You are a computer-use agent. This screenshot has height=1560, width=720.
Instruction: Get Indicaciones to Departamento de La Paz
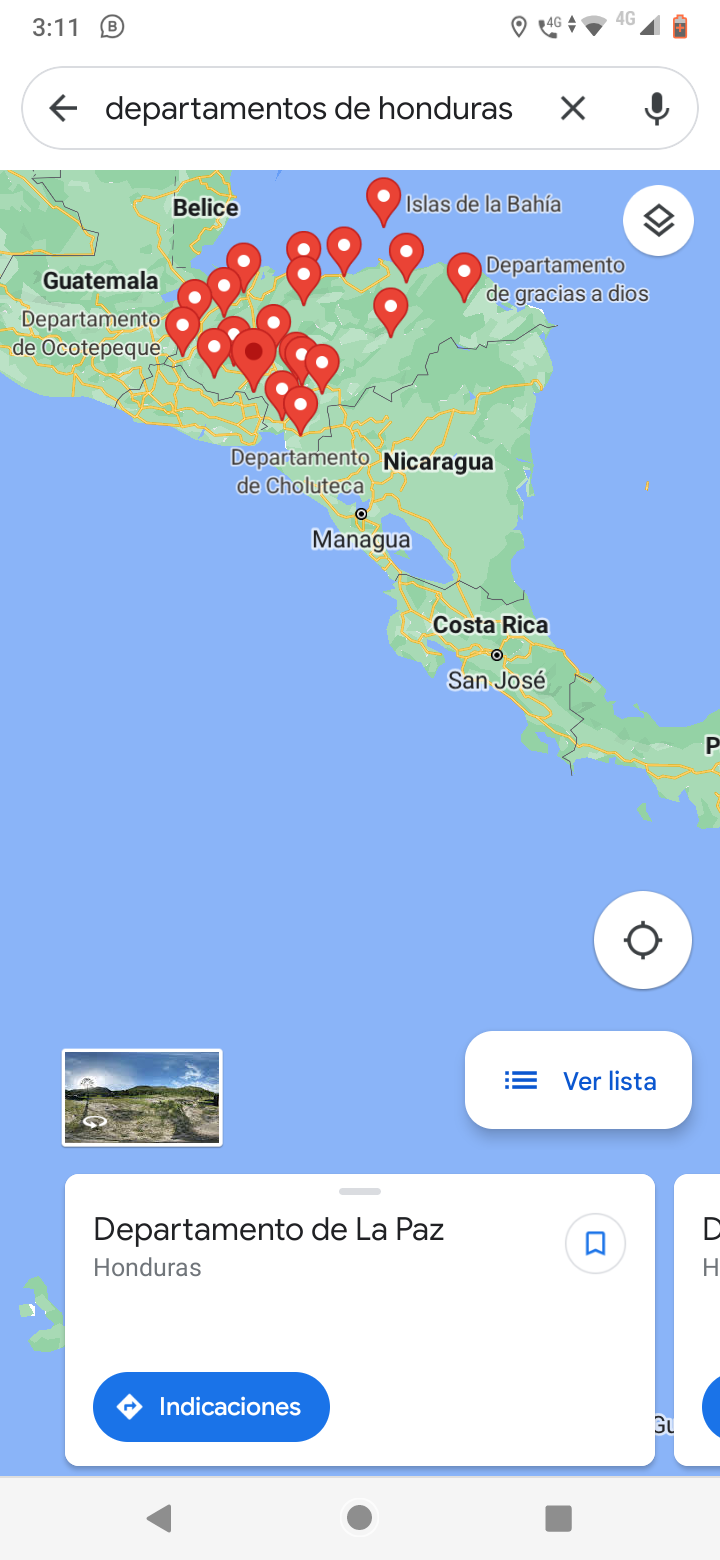(211, 1406)
